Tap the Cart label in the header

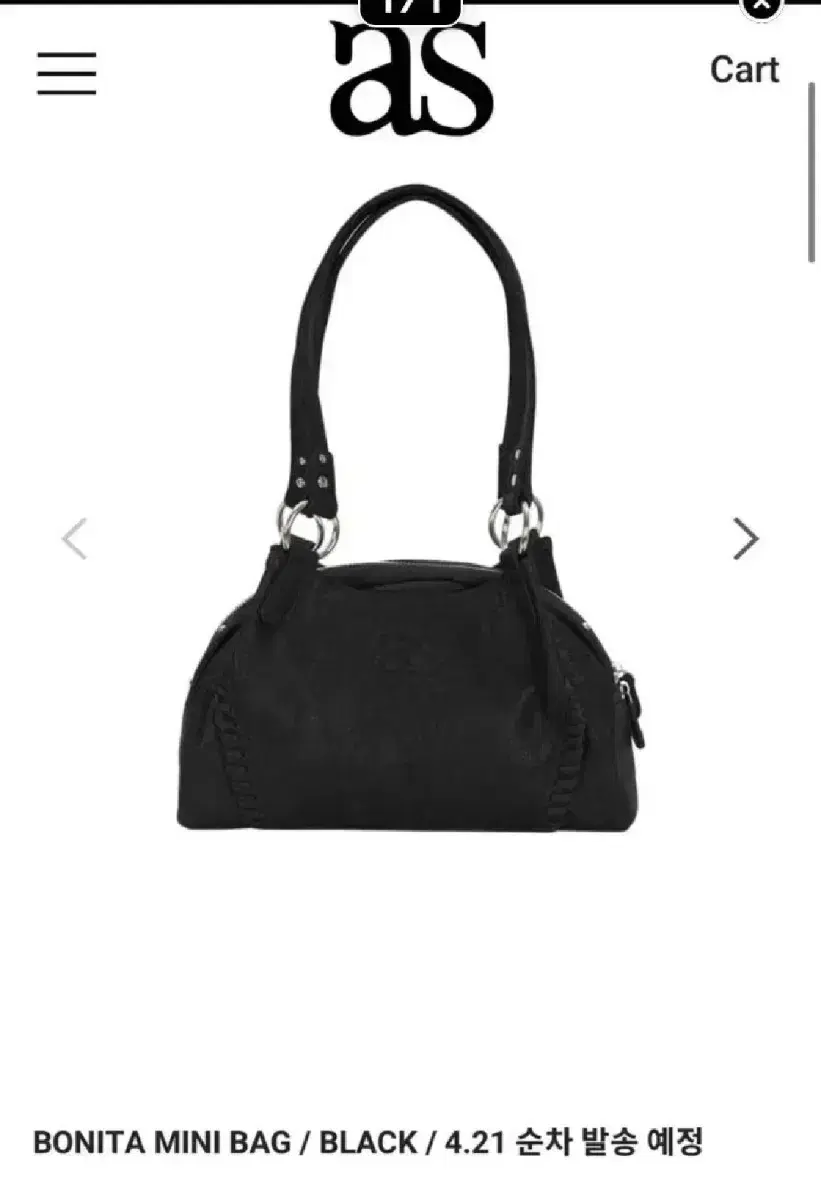(744, 70)
